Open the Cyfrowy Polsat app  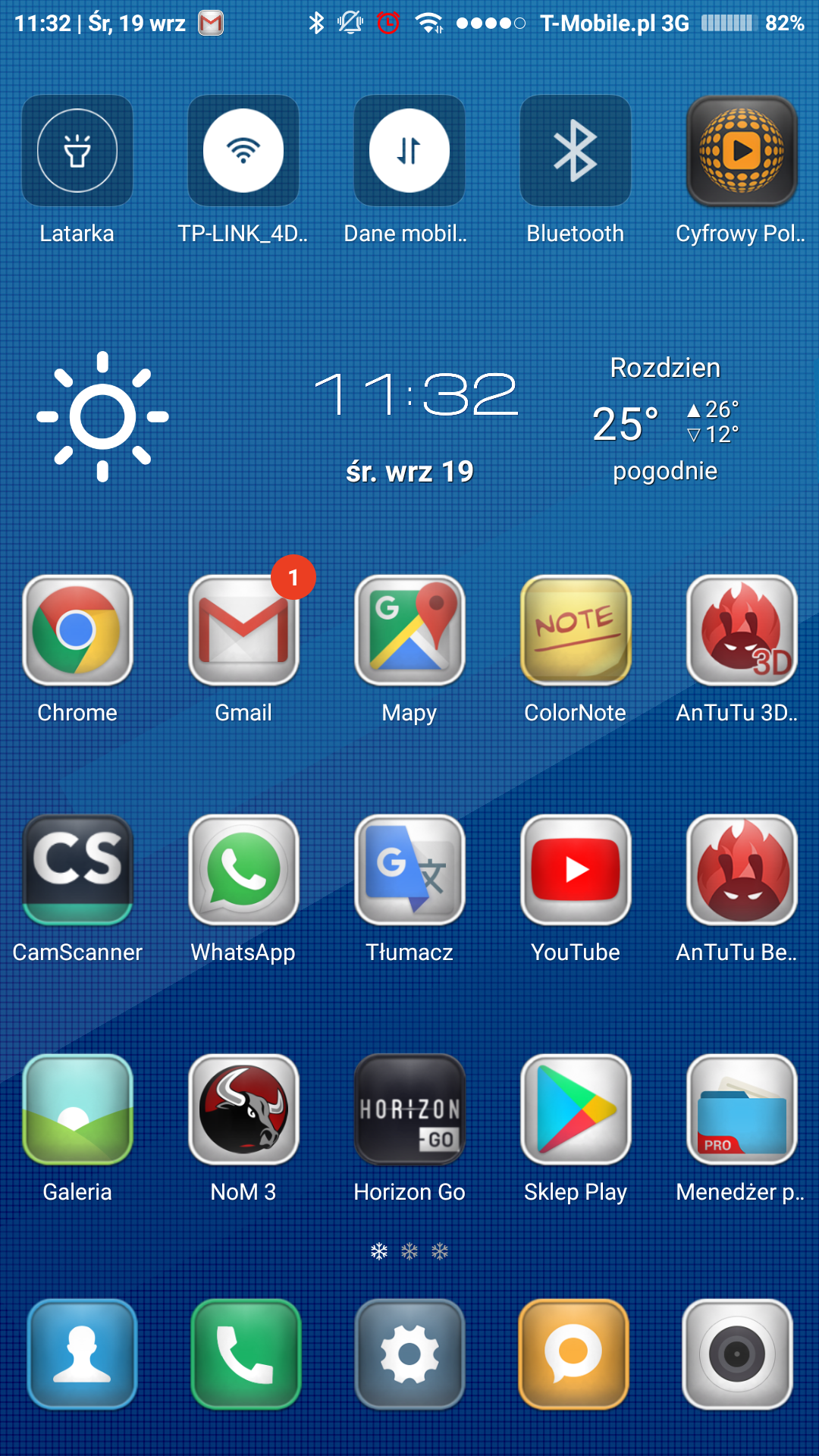click(x=742, y=151)
